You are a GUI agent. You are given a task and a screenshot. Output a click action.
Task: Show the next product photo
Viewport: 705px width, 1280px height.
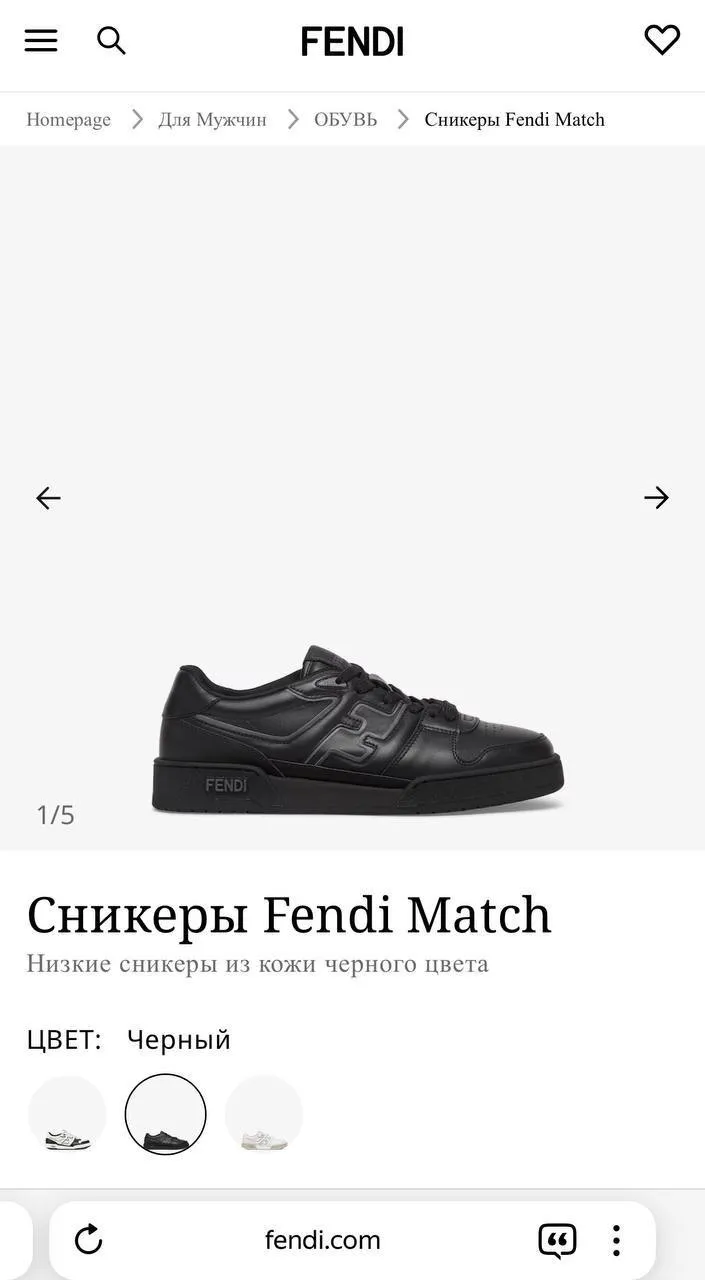656,498
